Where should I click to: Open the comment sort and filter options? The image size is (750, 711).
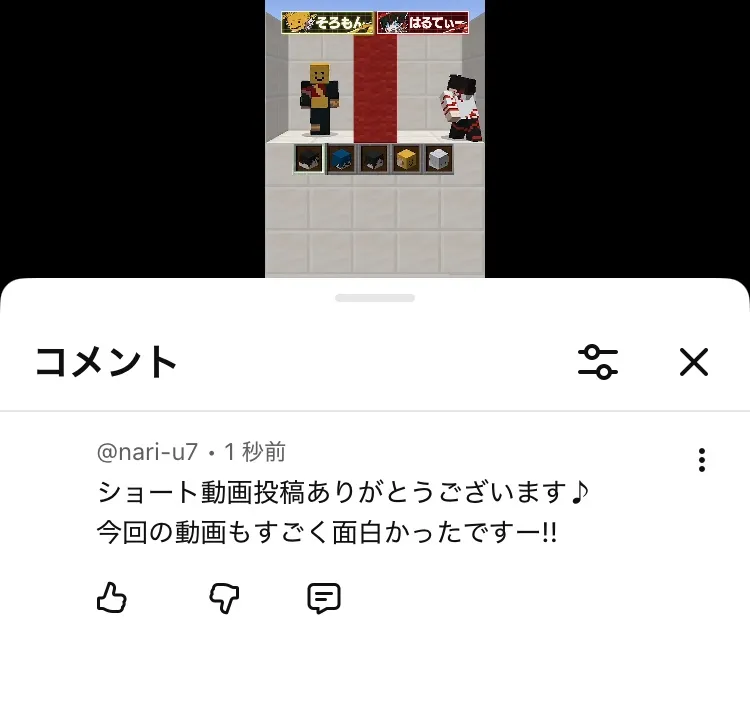tap(598, 361)
